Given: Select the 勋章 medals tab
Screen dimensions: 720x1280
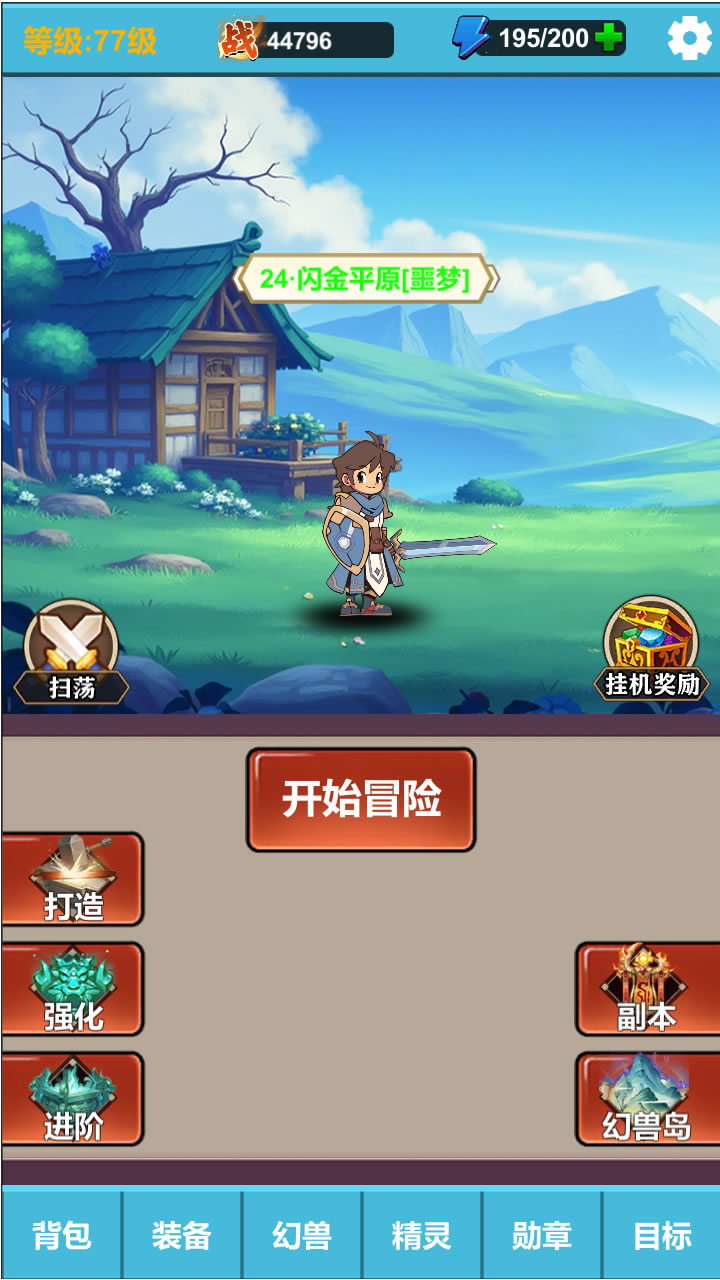Looking at the screenshot, I should (541, 1235).
